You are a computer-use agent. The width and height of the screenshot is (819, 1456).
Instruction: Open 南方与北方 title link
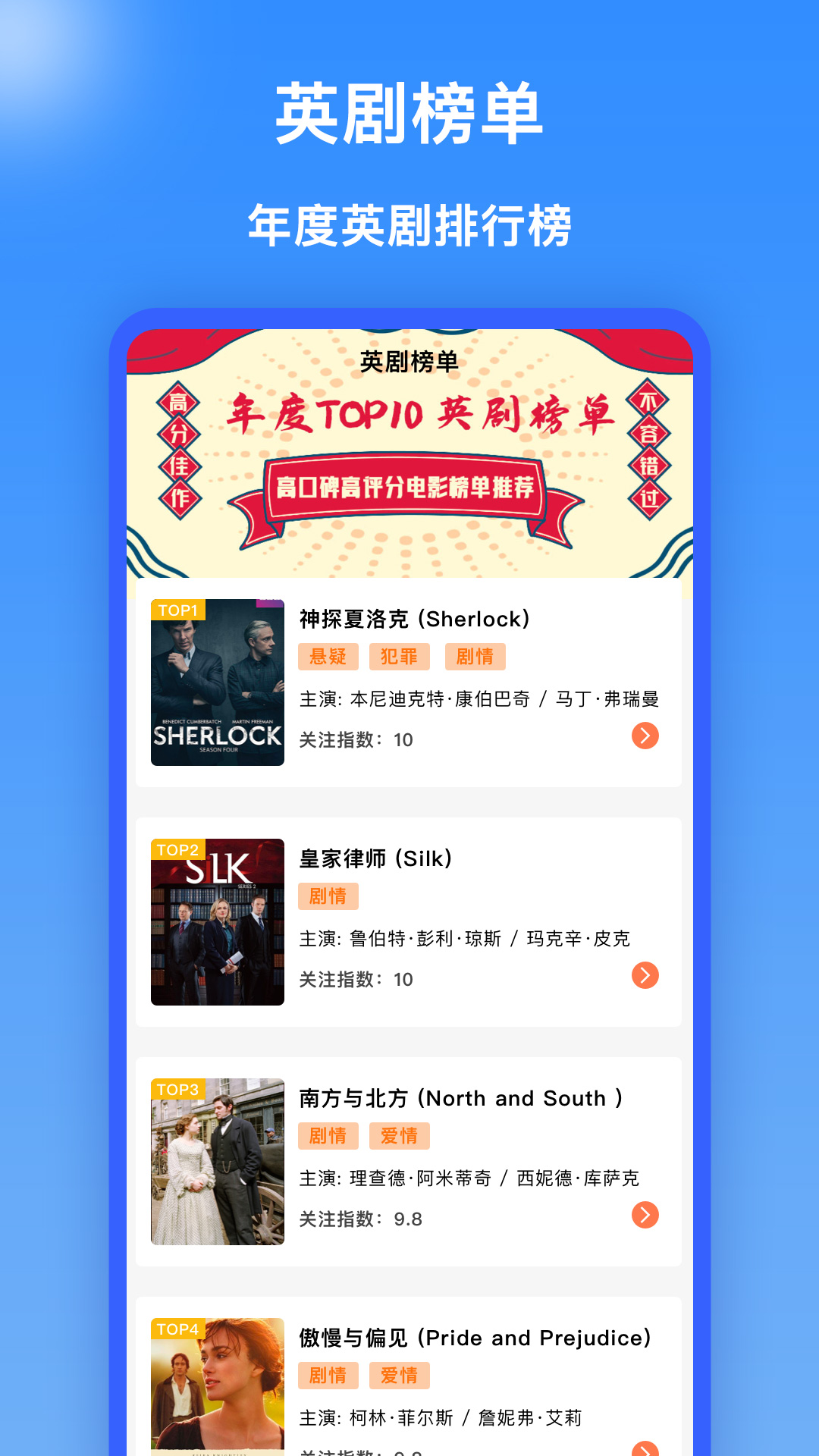coord(460,1098)
